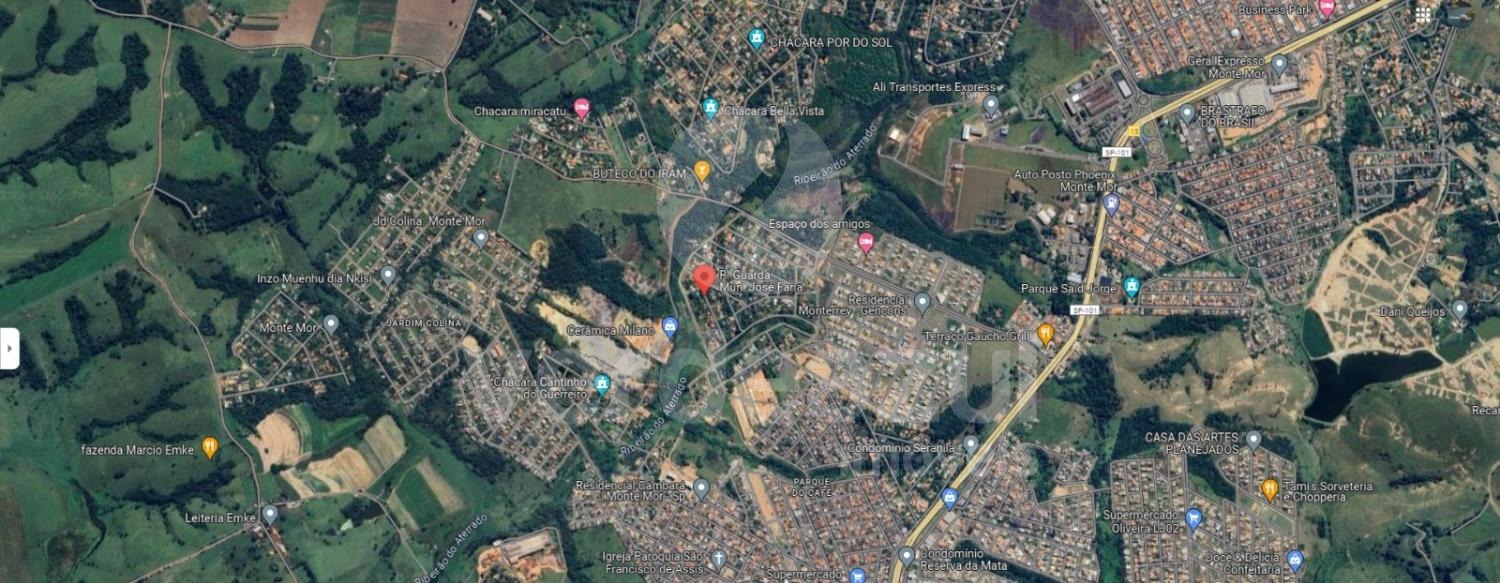Image resolution: width=1500 pixels, height=583 pixels.
Task: View Tamis Sorveteria e Chopperia pin
Action: tap(1270, 489)
